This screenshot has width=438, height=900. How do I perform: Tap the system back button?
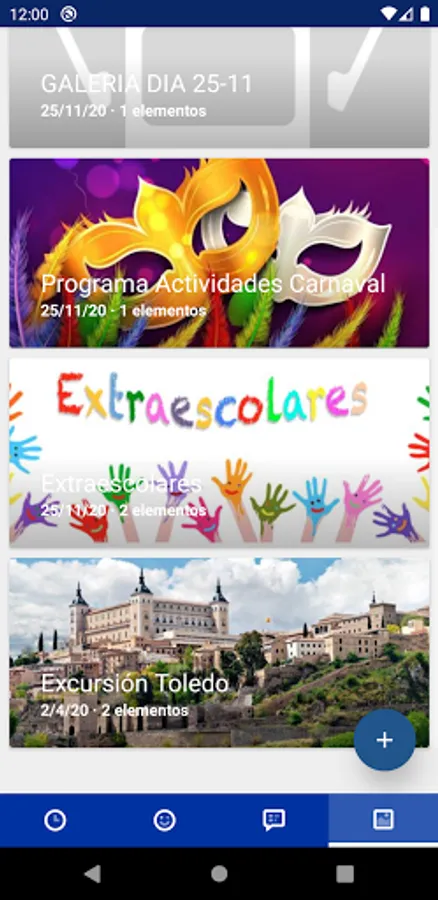[x=92, y=874]
